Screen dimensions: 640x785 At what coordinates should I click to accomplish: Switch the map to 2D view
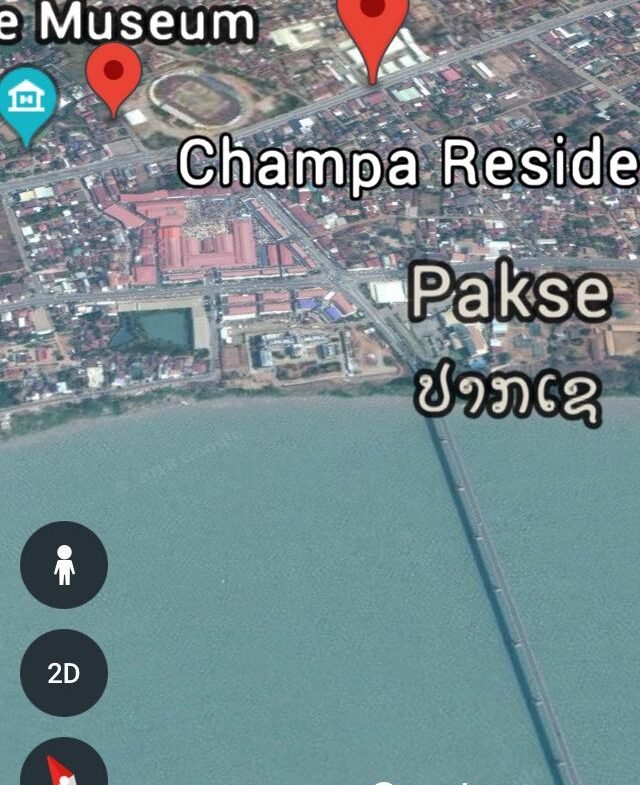click(64, 673)
